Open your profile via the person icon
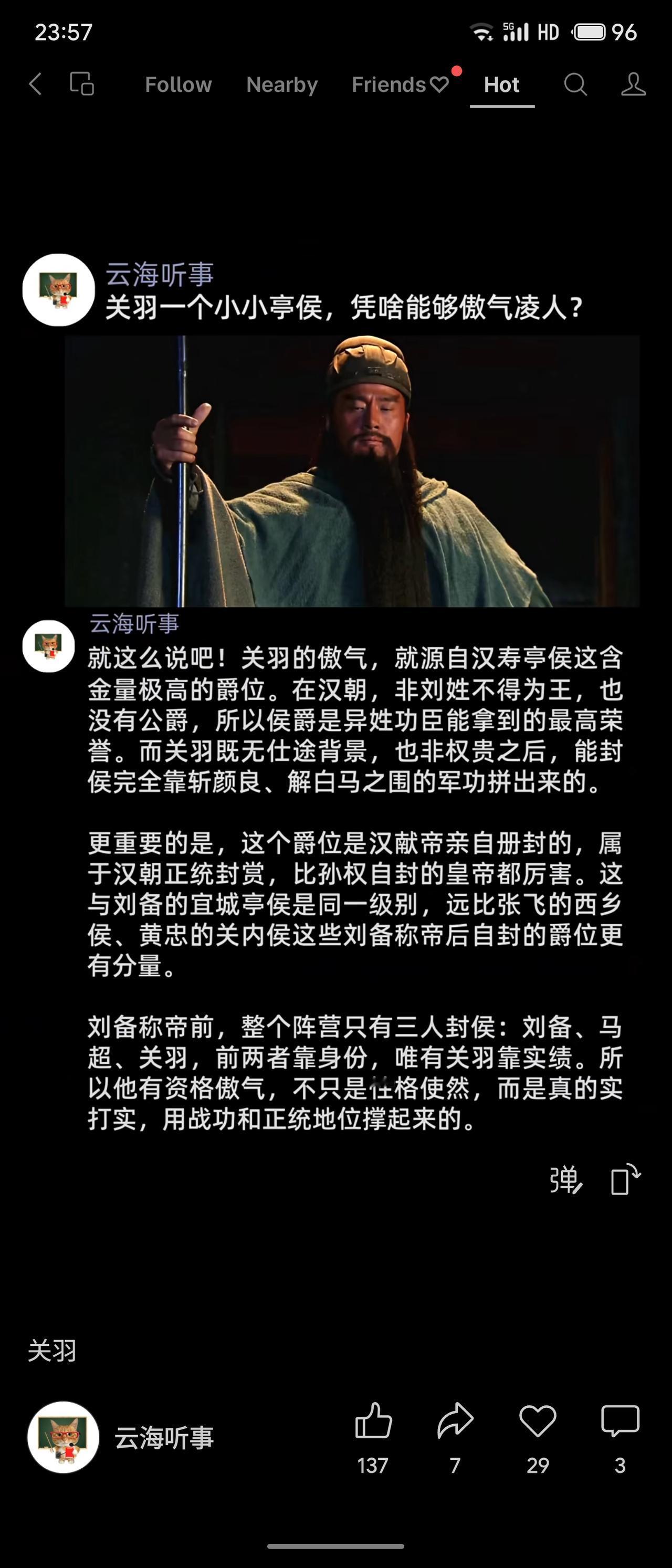The image size is (672, 1568). pyautogui.click(x=633, y=85)
